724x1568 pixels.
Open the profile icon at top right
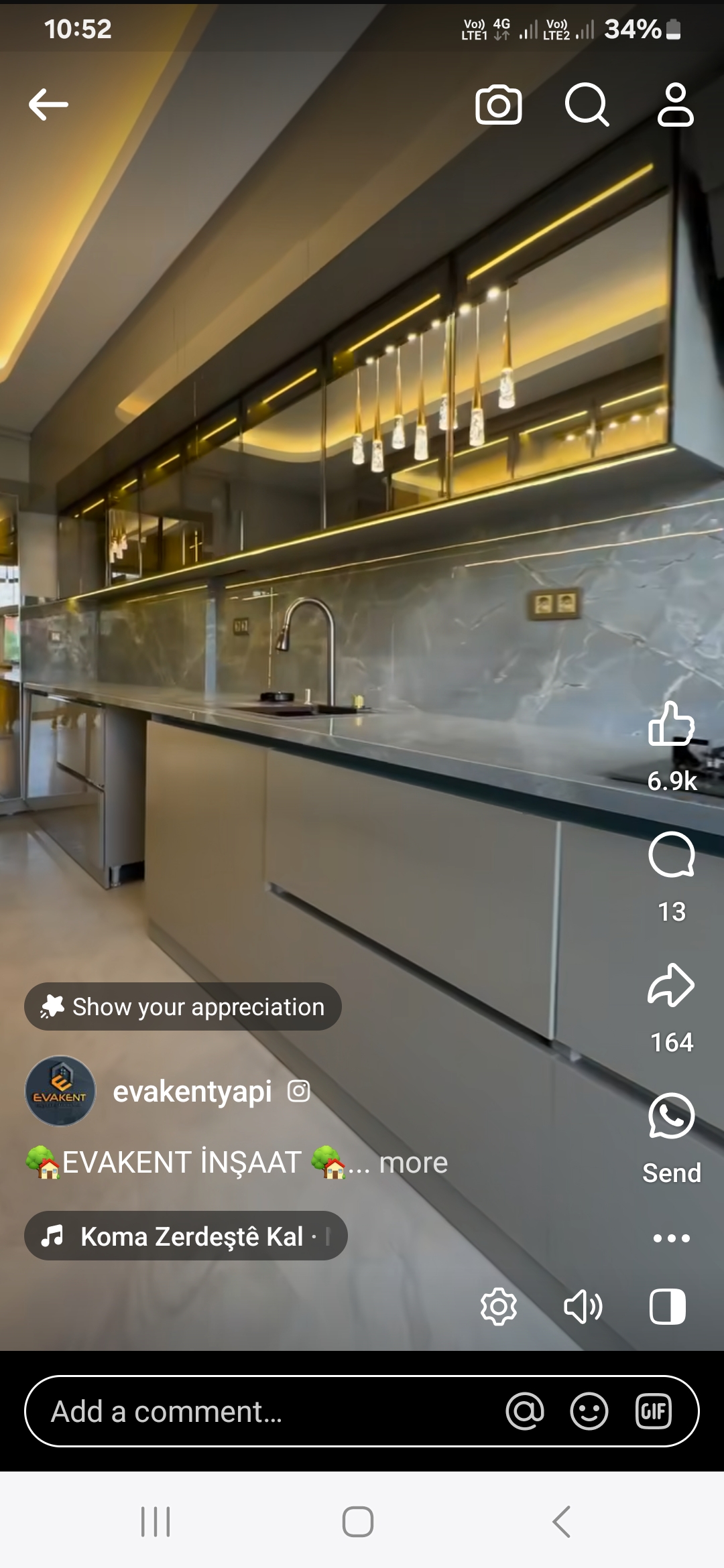pyautogui.click(x=675, y=105)
